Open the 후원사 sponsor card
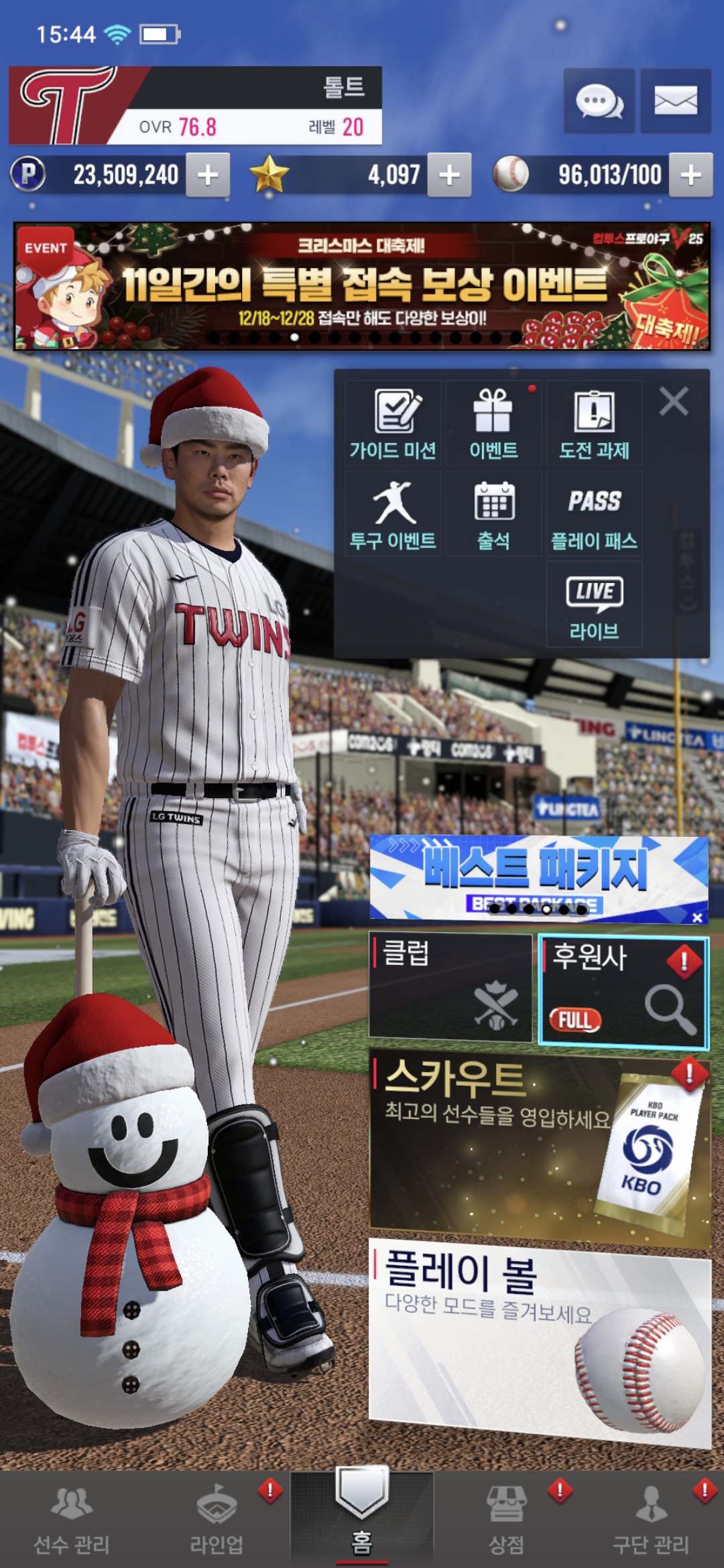This screenshot has width=724, height=1568. 623,990
